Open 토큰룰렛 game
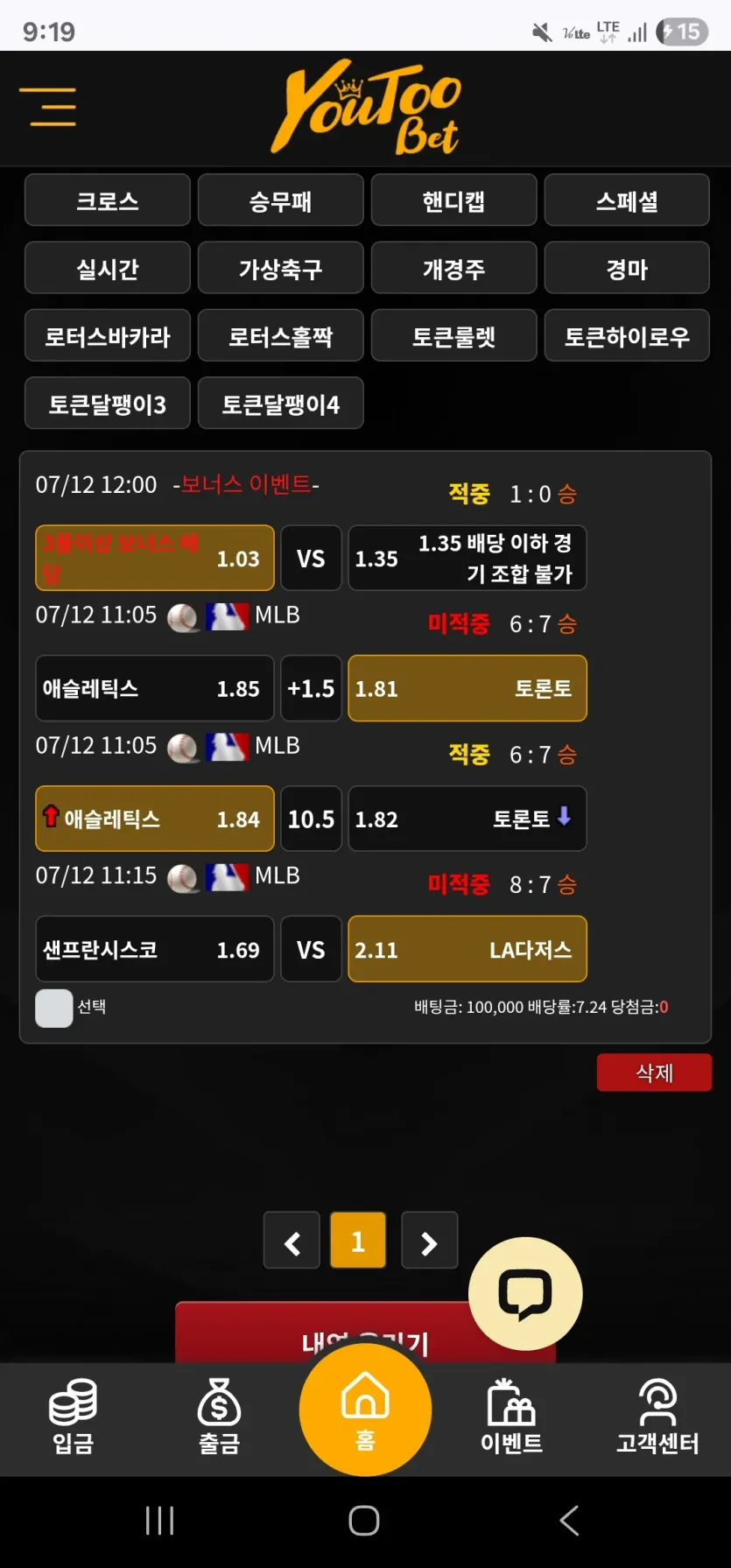 (453, 335)
